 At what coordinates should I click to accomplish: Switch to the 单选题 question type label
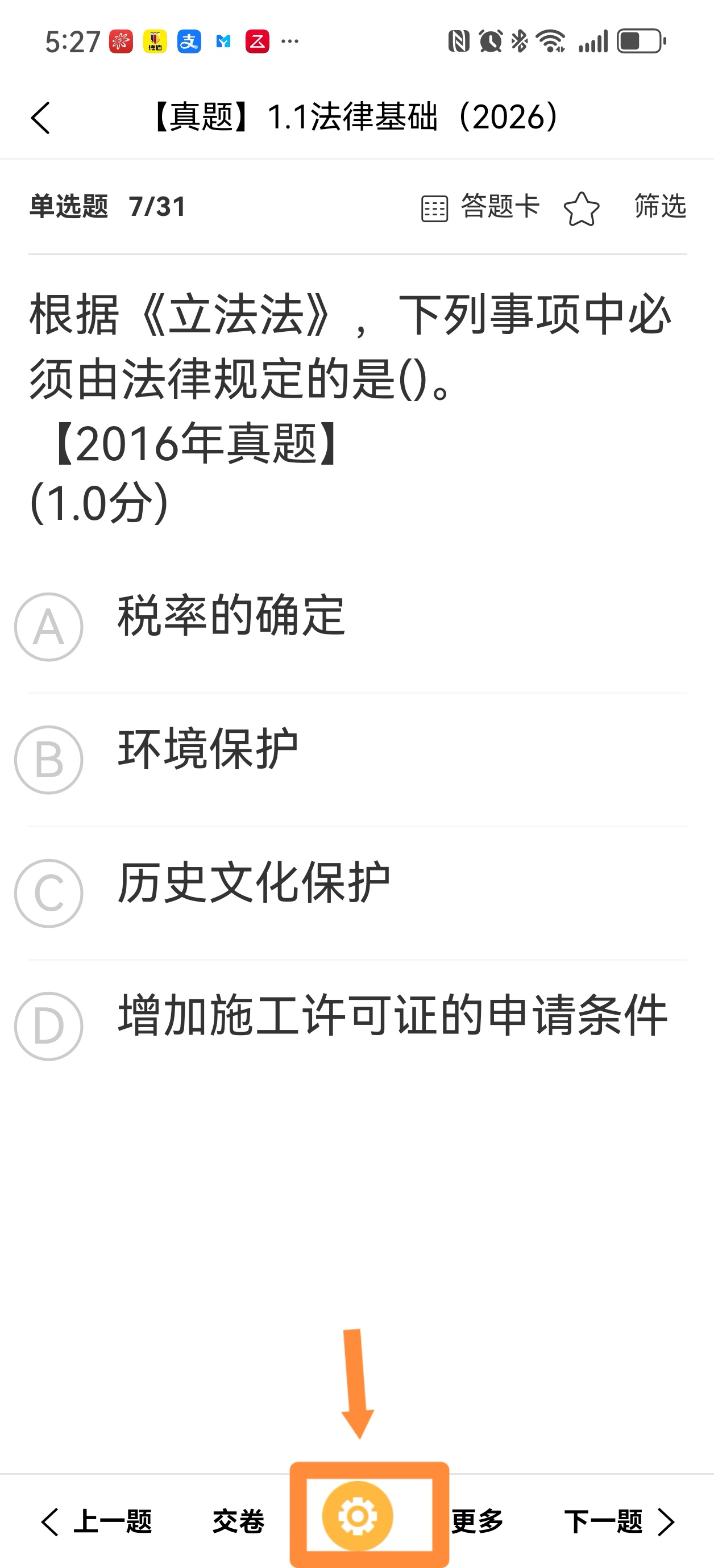(69, 207)
